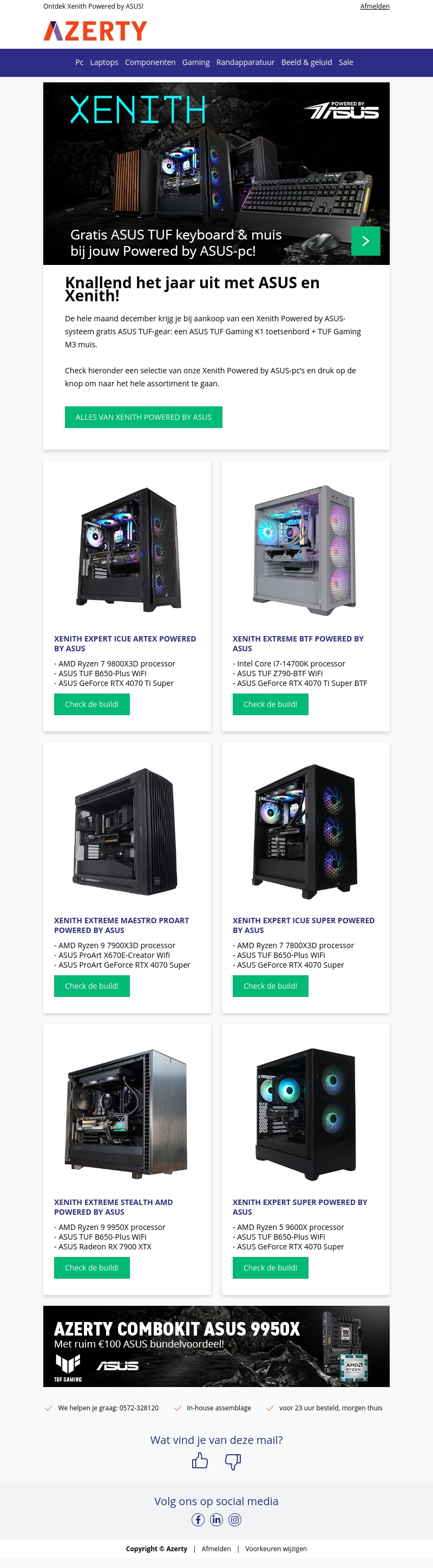Open Voorkeuren wijzigen in footer
Viewport: 433px width, 1568px height.
click(x=275, y=1548)
